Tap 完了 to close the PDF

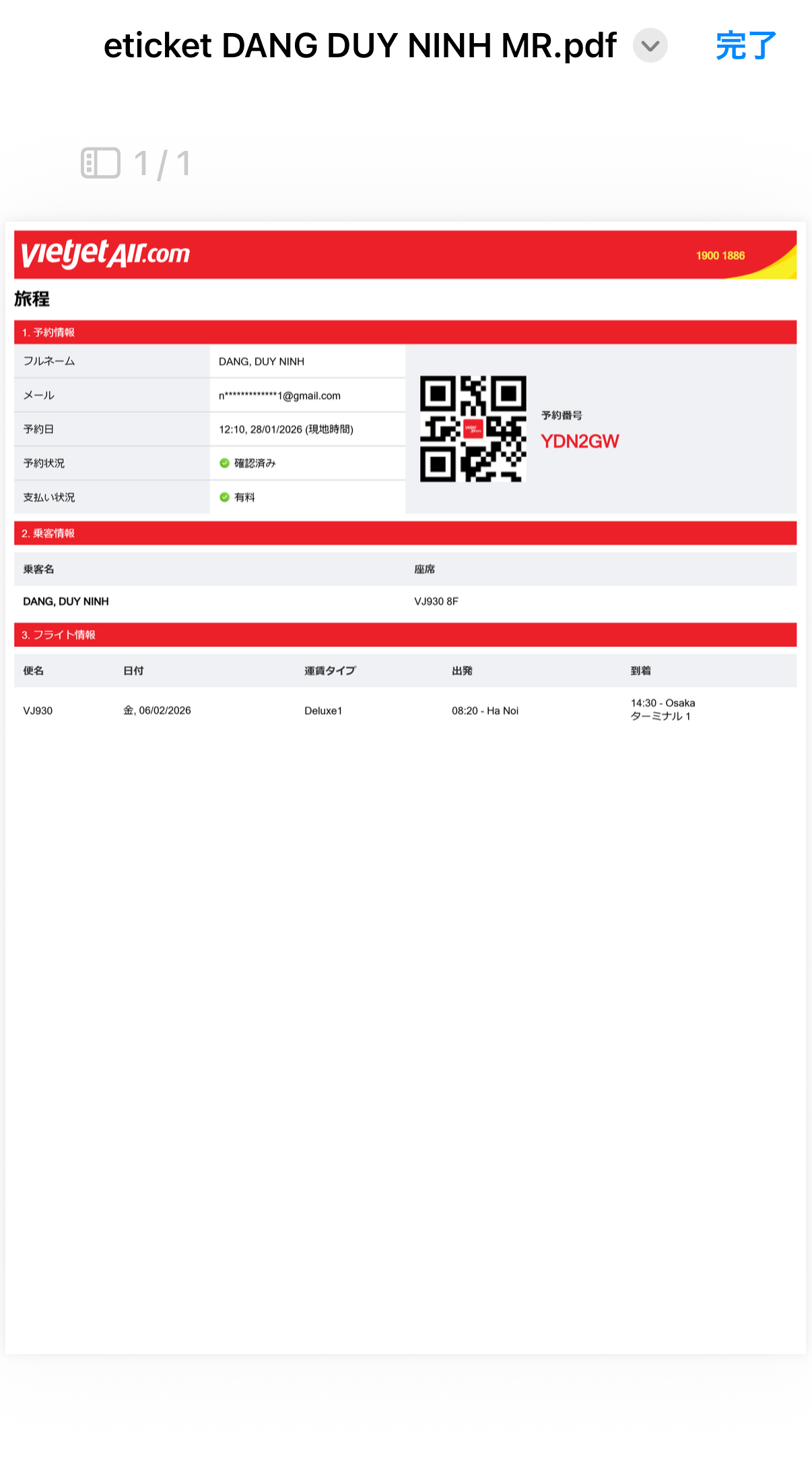pyautogui.click(x=745, y=46)
